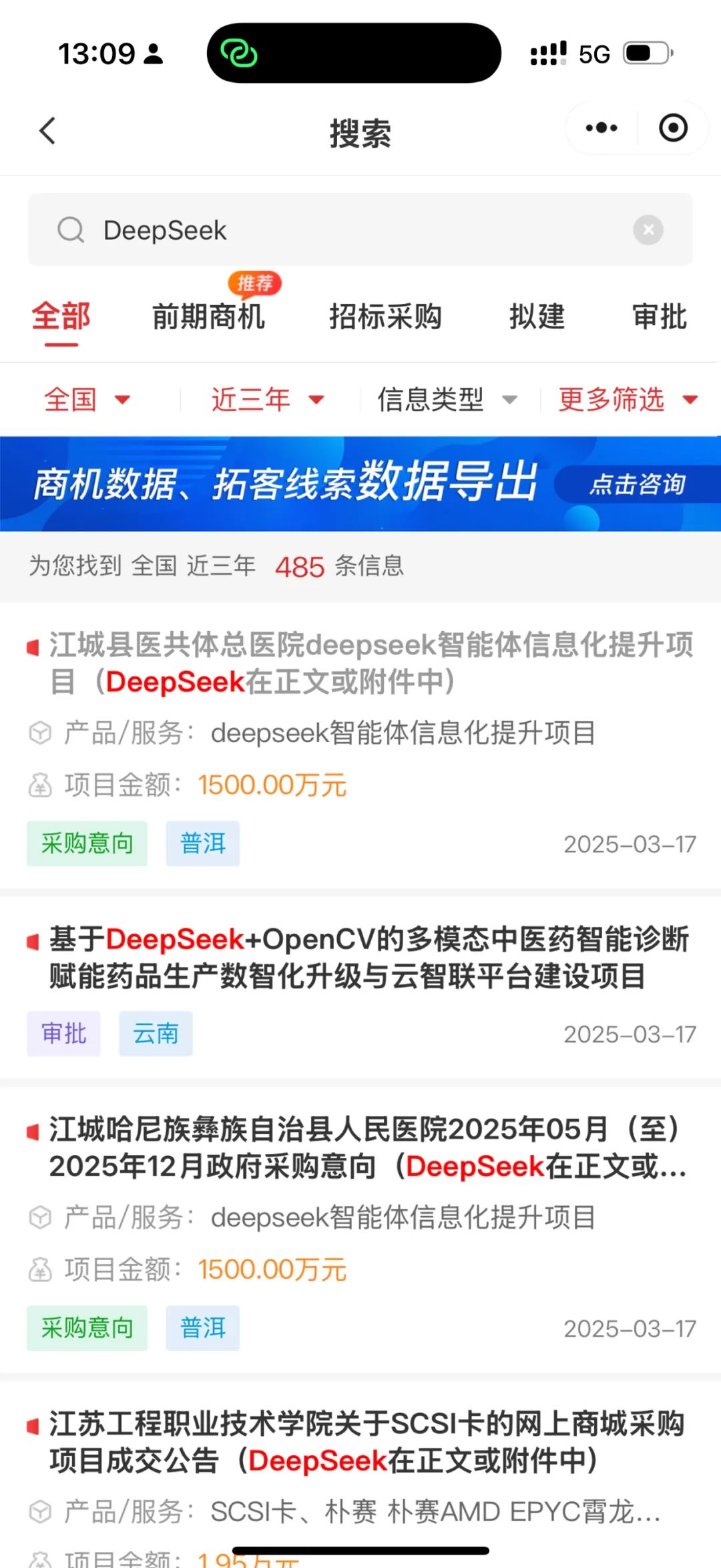Screen dimensions: 721x1568
Task: Clear the DeepSeek search text
Action: 648,230
